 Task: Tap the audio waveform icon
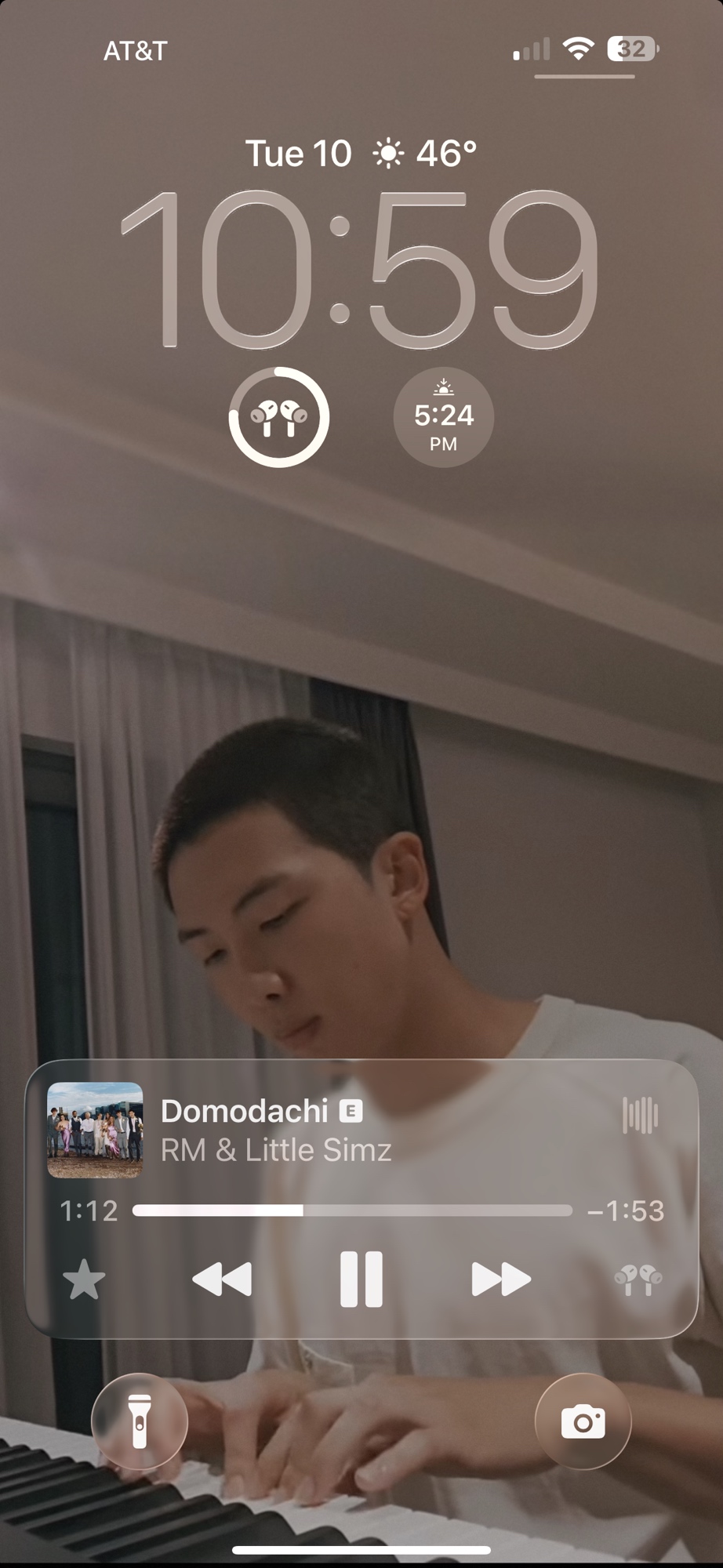[x=640, y=1115]
